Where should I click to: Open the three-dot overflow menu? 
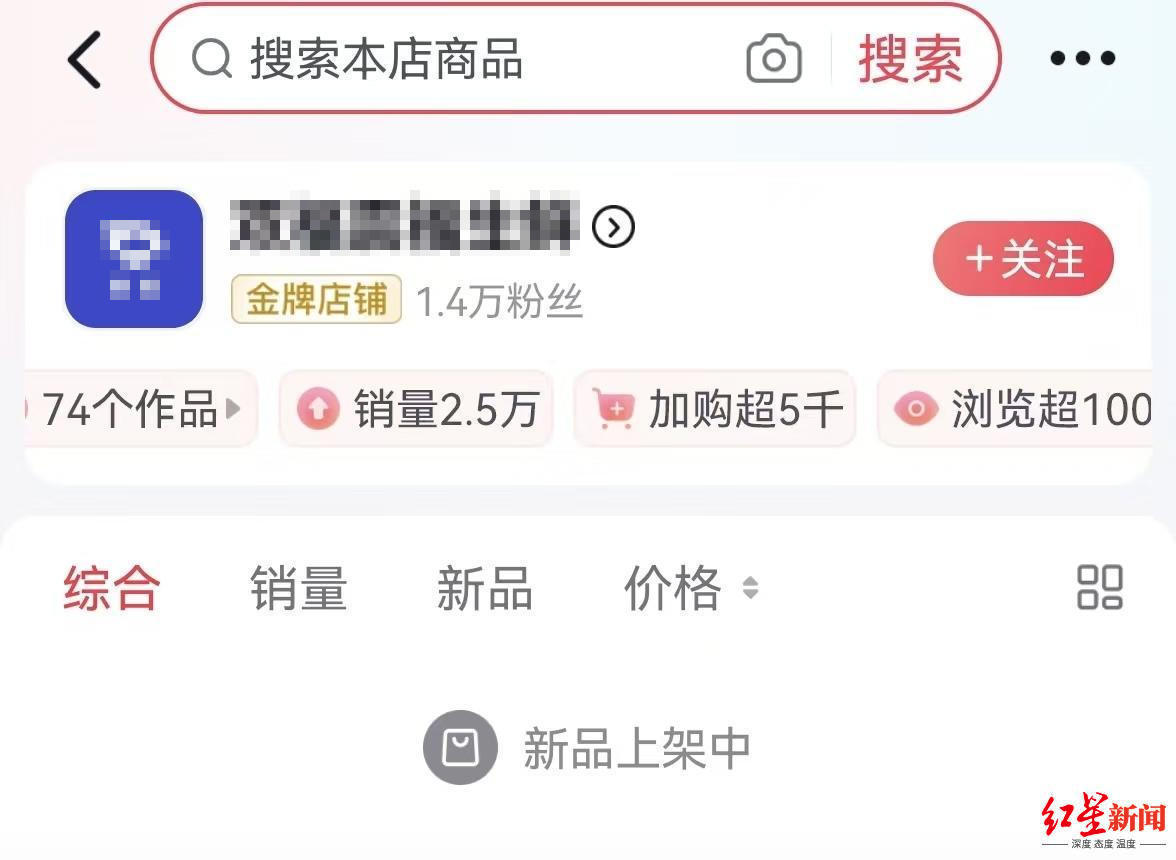(1082, 59)
